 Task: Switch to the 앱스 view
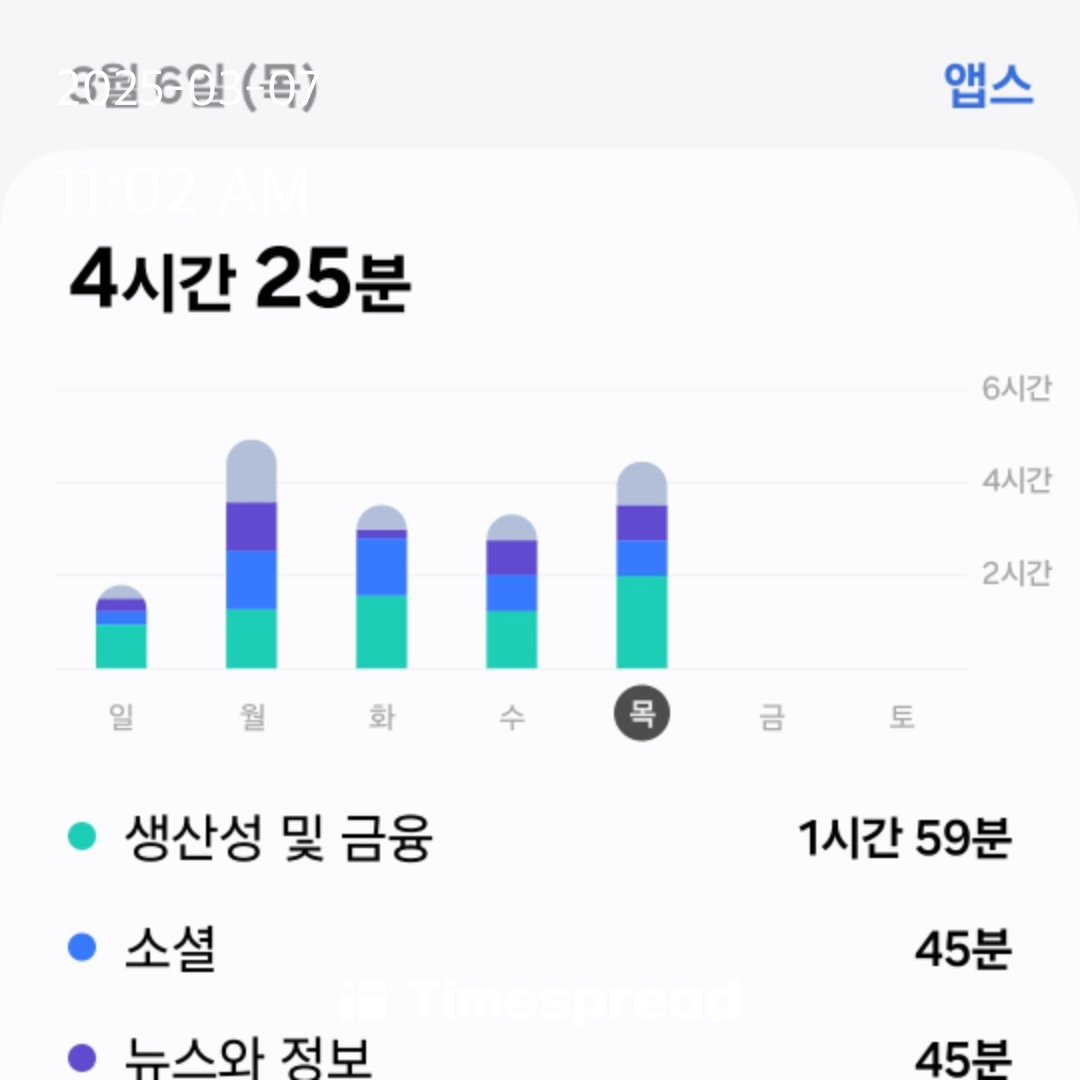[988, 86]
